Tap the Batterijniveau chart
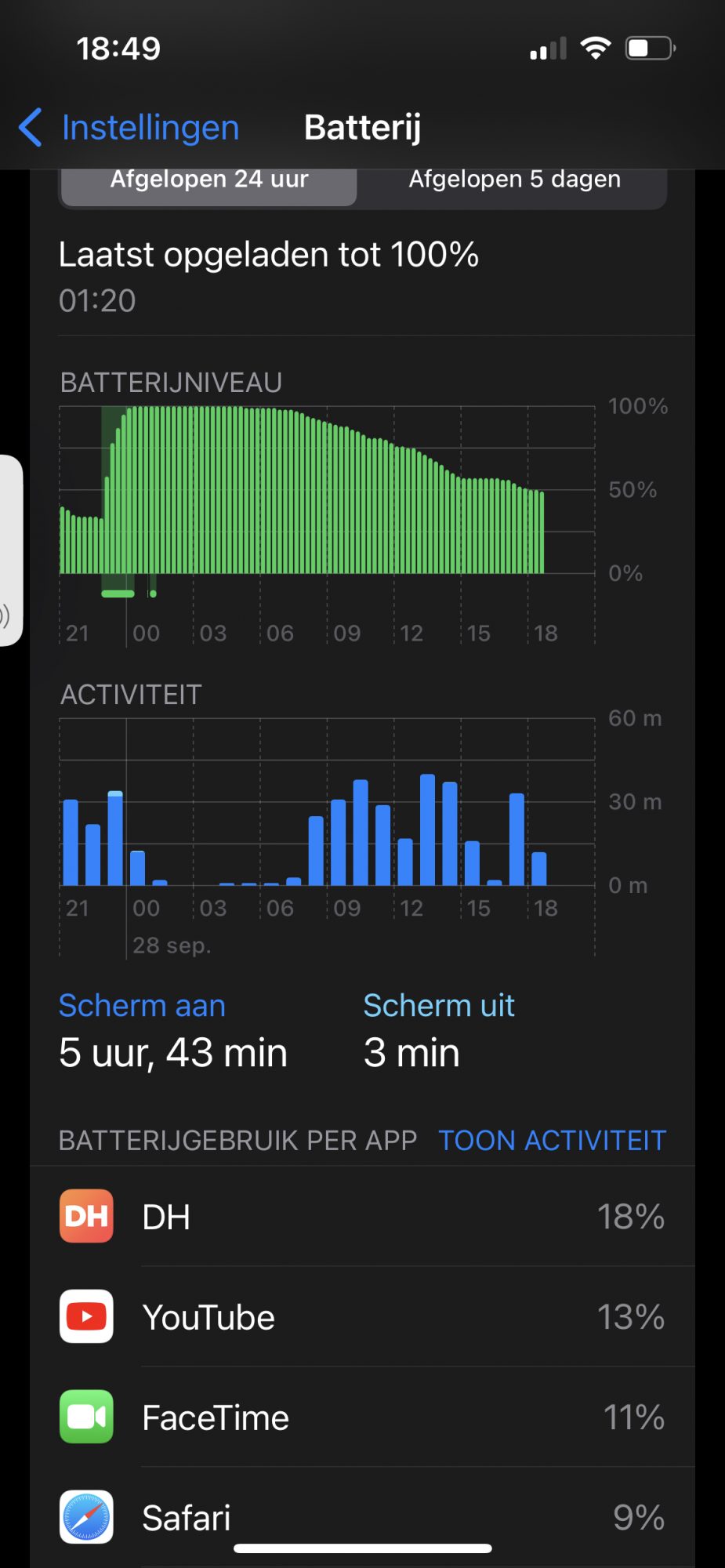Image resolution: width=725 pixels, height=1568 pixels. [x=326, y=490]
